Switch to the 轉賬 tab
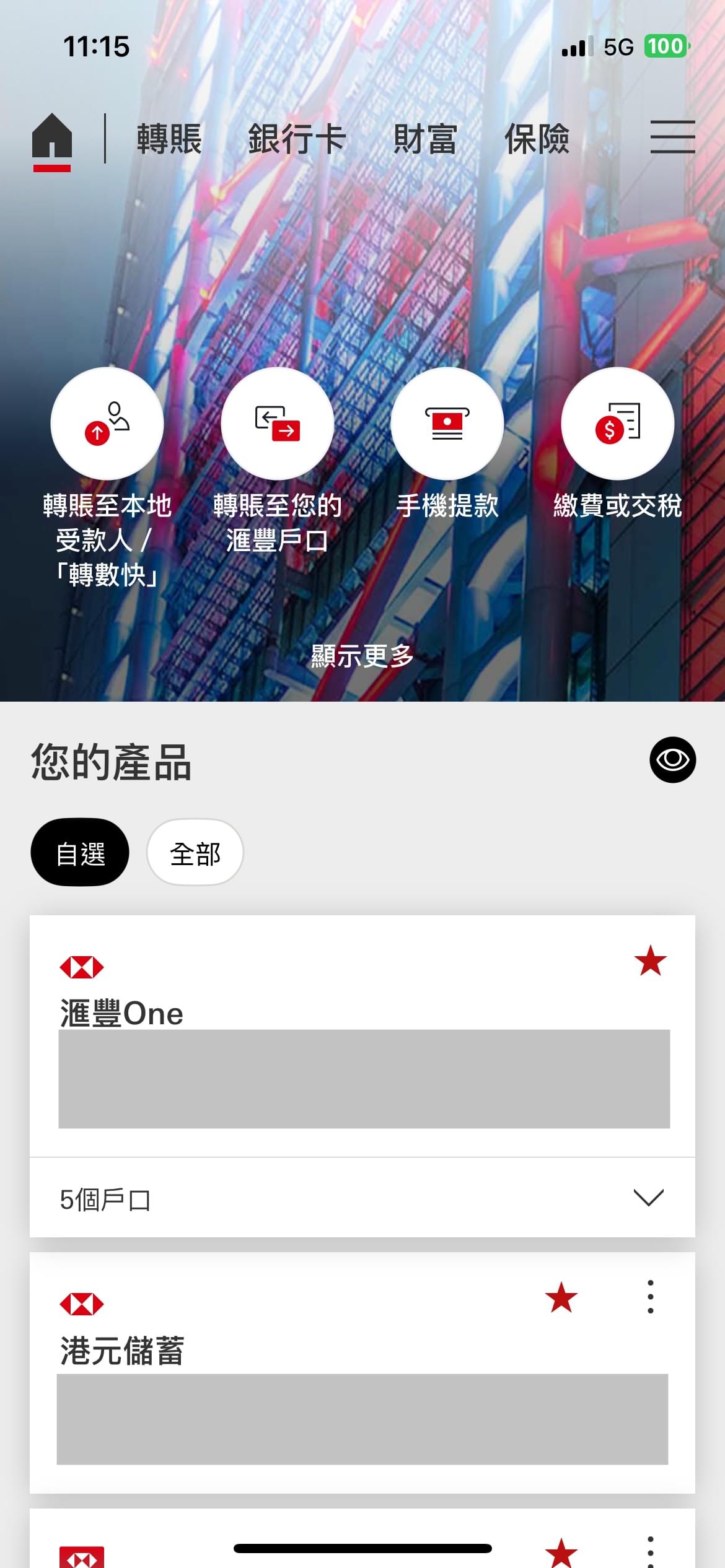The image size is (725, 1568). 169,139
